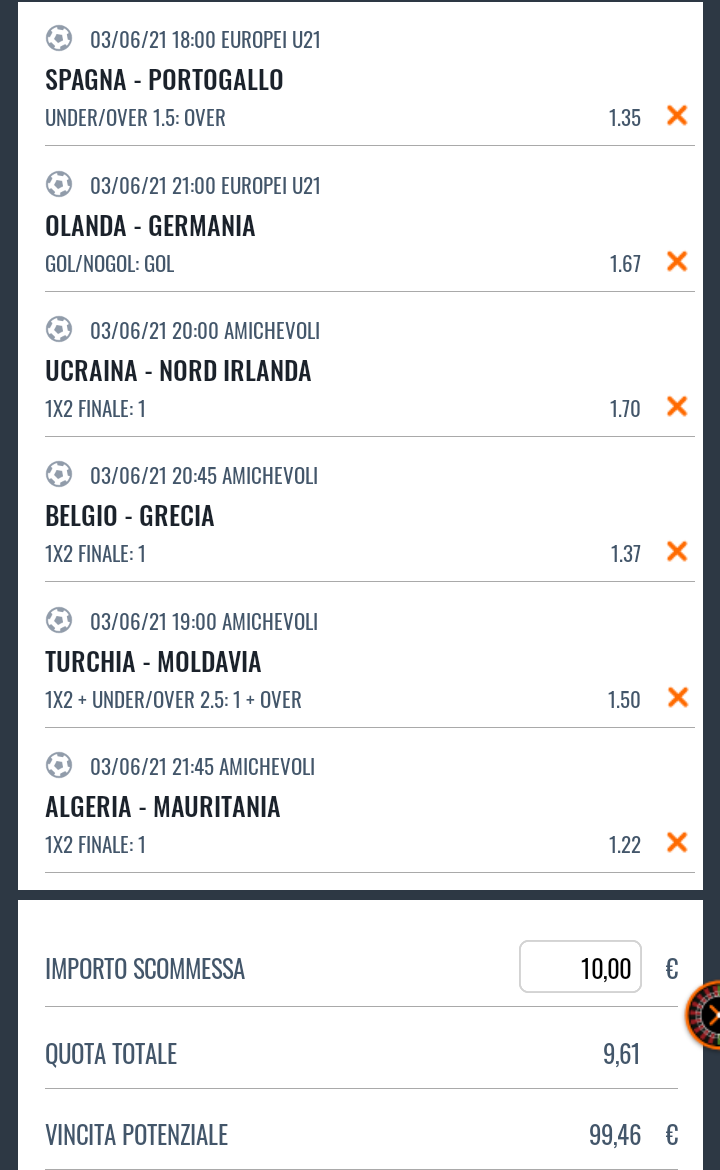Delete the Turchia - Moldavia selection

(677, 697)
